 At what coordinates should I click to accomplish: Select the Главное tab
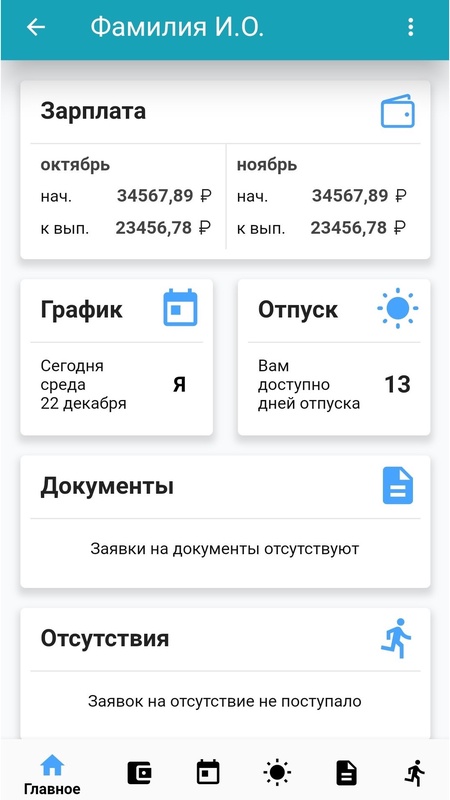click(x=52, y=776)
